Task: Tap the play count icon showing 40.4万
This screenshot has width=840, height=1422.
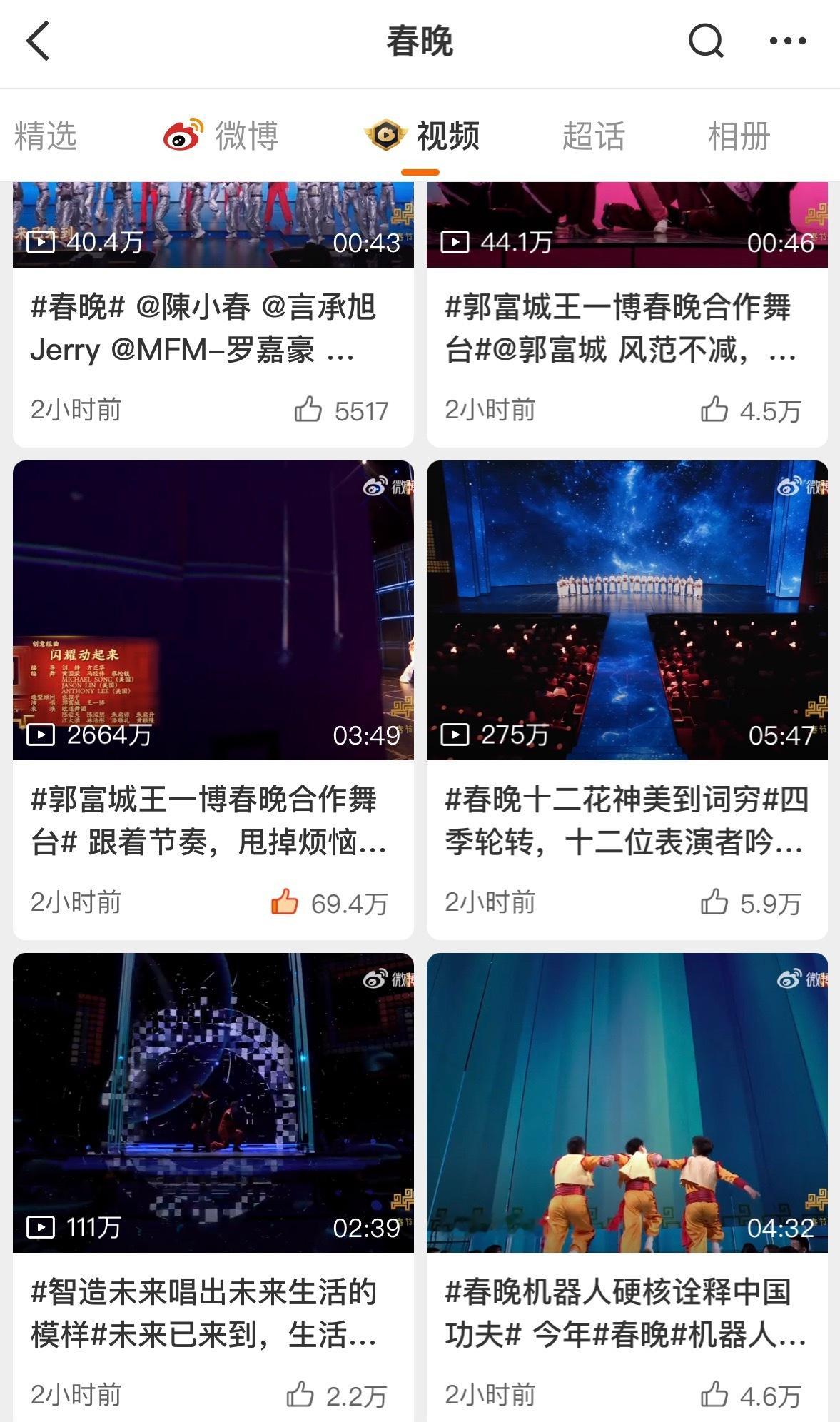Action: (43, 243)
